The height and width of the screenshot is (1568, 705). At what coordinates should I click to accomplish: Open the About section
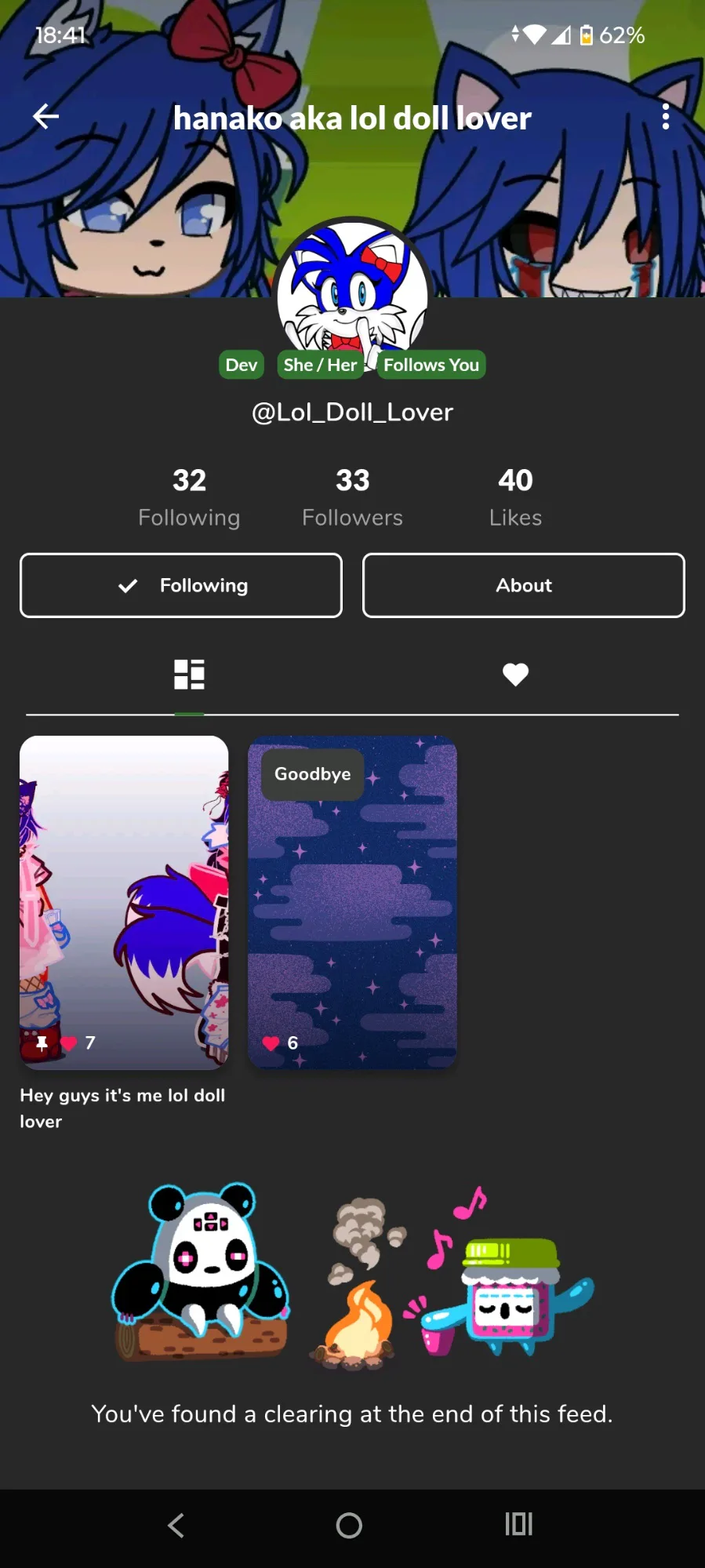tap(524, 585)
